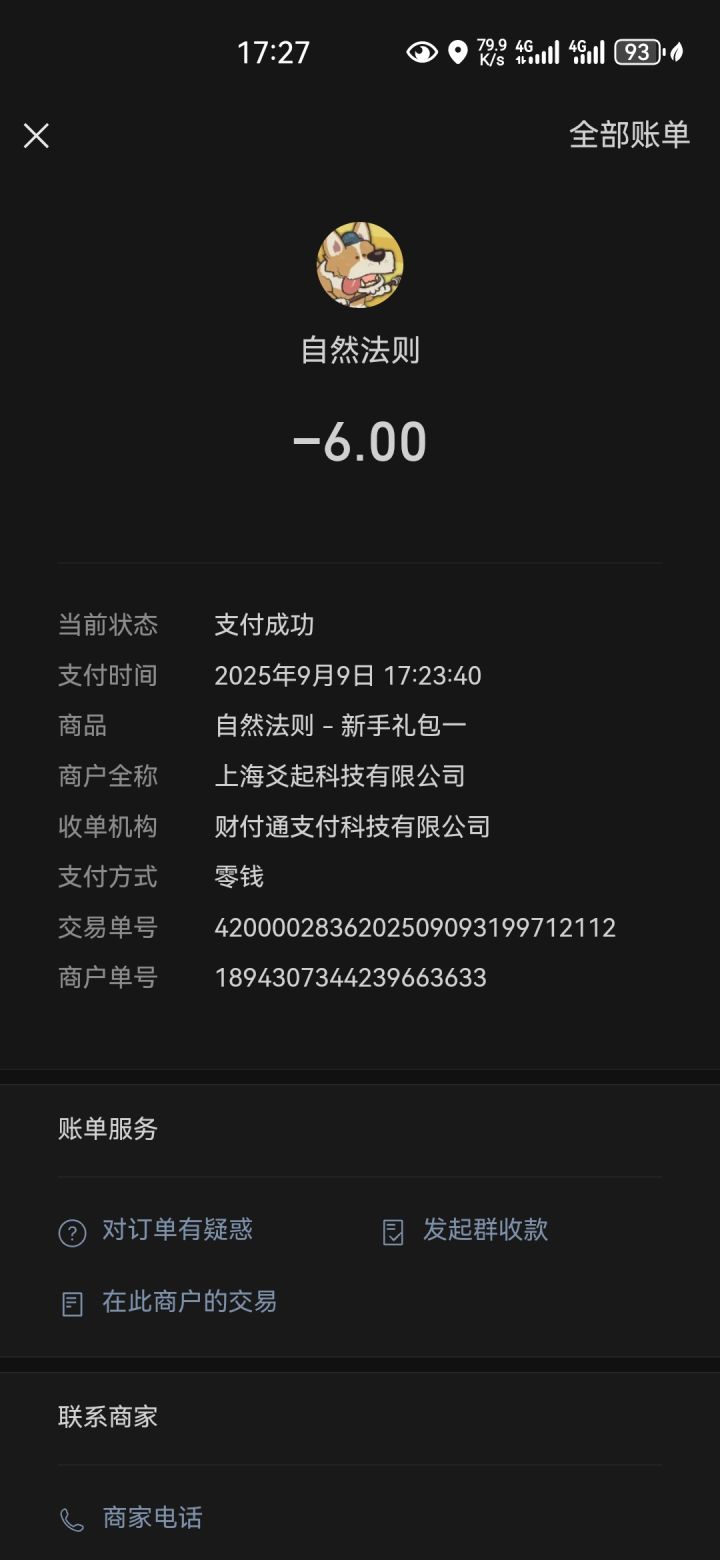Open the 自然法则 merchant avatar
The height and width of the screenshot is (1560, 720).
360,265
